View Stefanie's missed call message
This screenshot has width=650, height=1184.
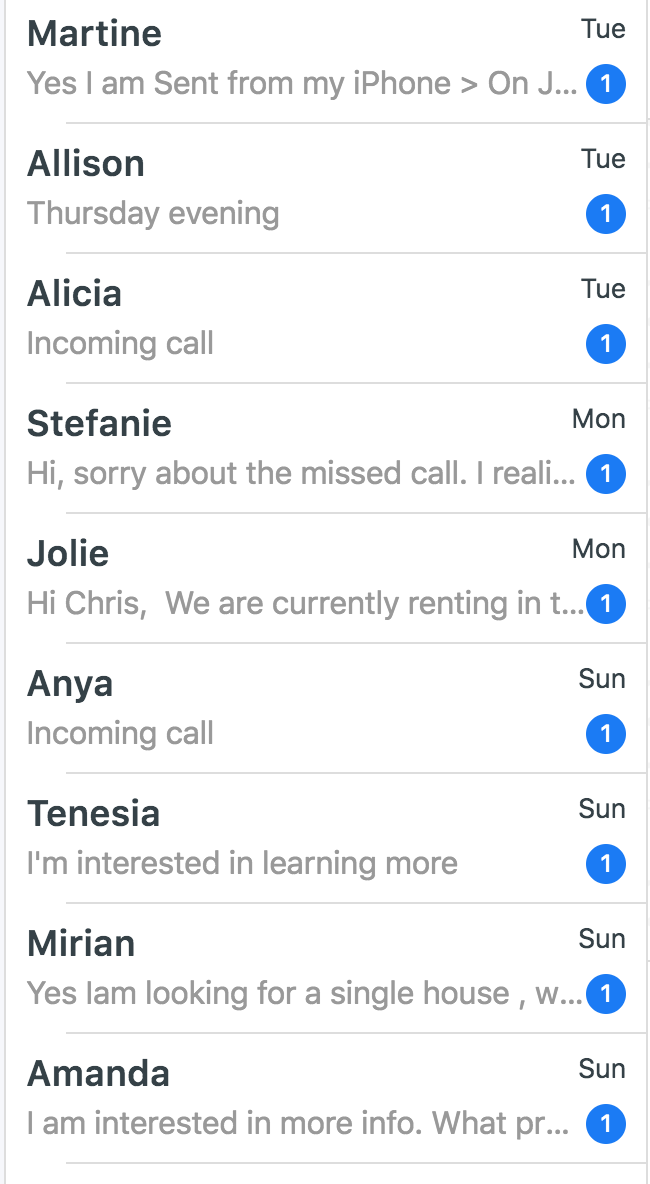tap(300, 449)
